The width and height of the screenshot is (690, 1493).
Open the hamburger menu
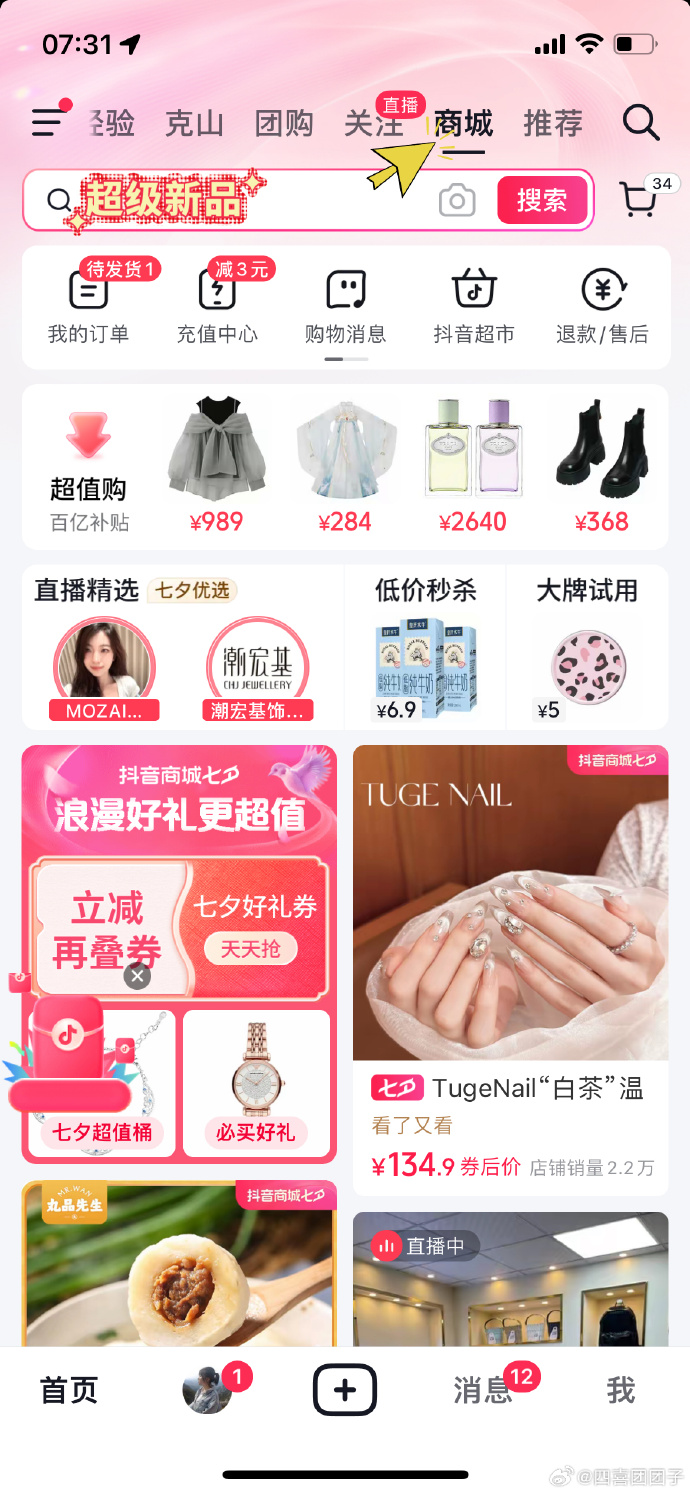coord(47,122)
